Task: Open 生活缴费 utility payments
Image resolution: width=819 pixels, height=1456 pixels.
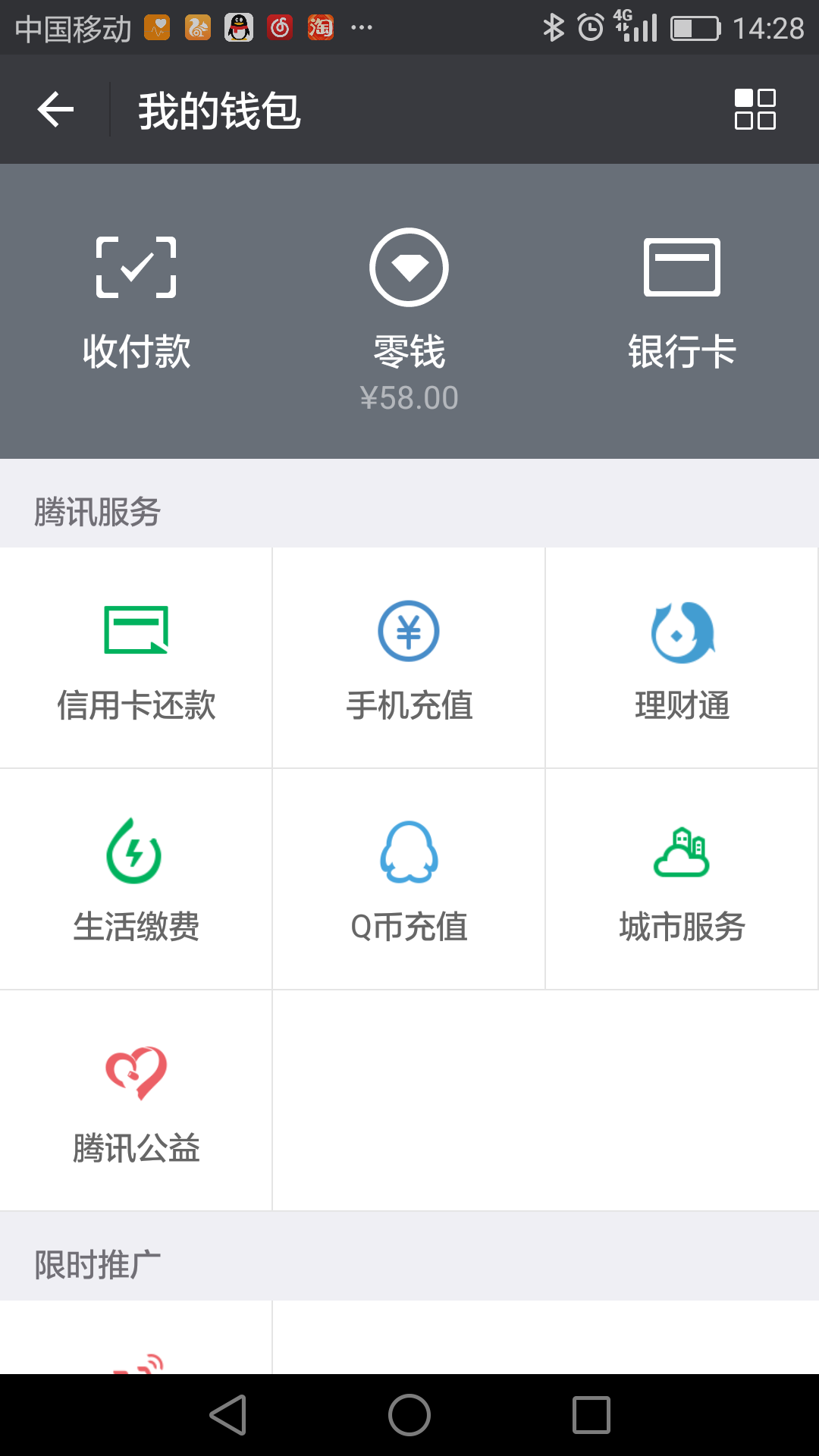Action: coord(136,880)
